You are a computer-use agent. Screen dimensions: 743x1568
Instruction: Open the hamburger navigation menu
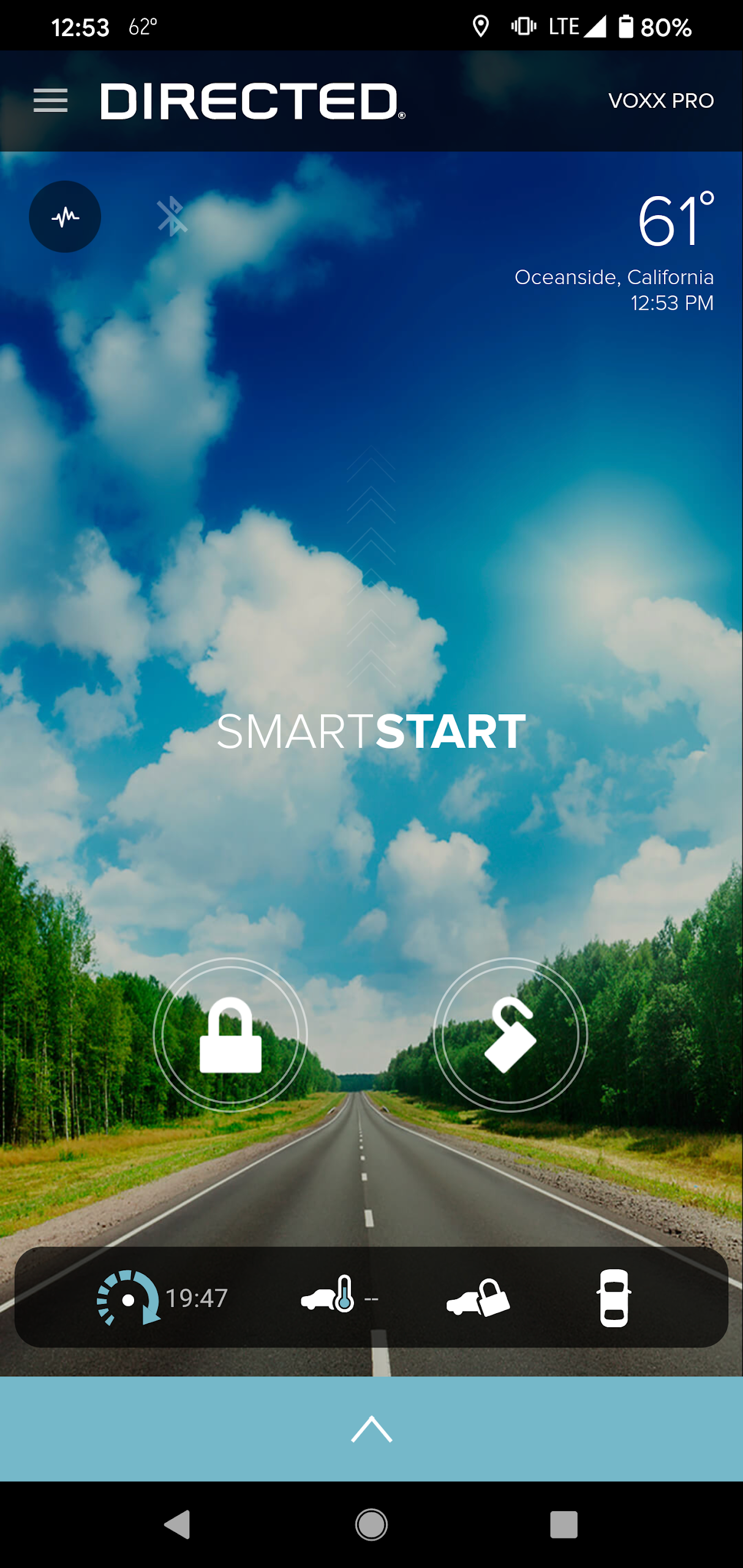[51, 100]
